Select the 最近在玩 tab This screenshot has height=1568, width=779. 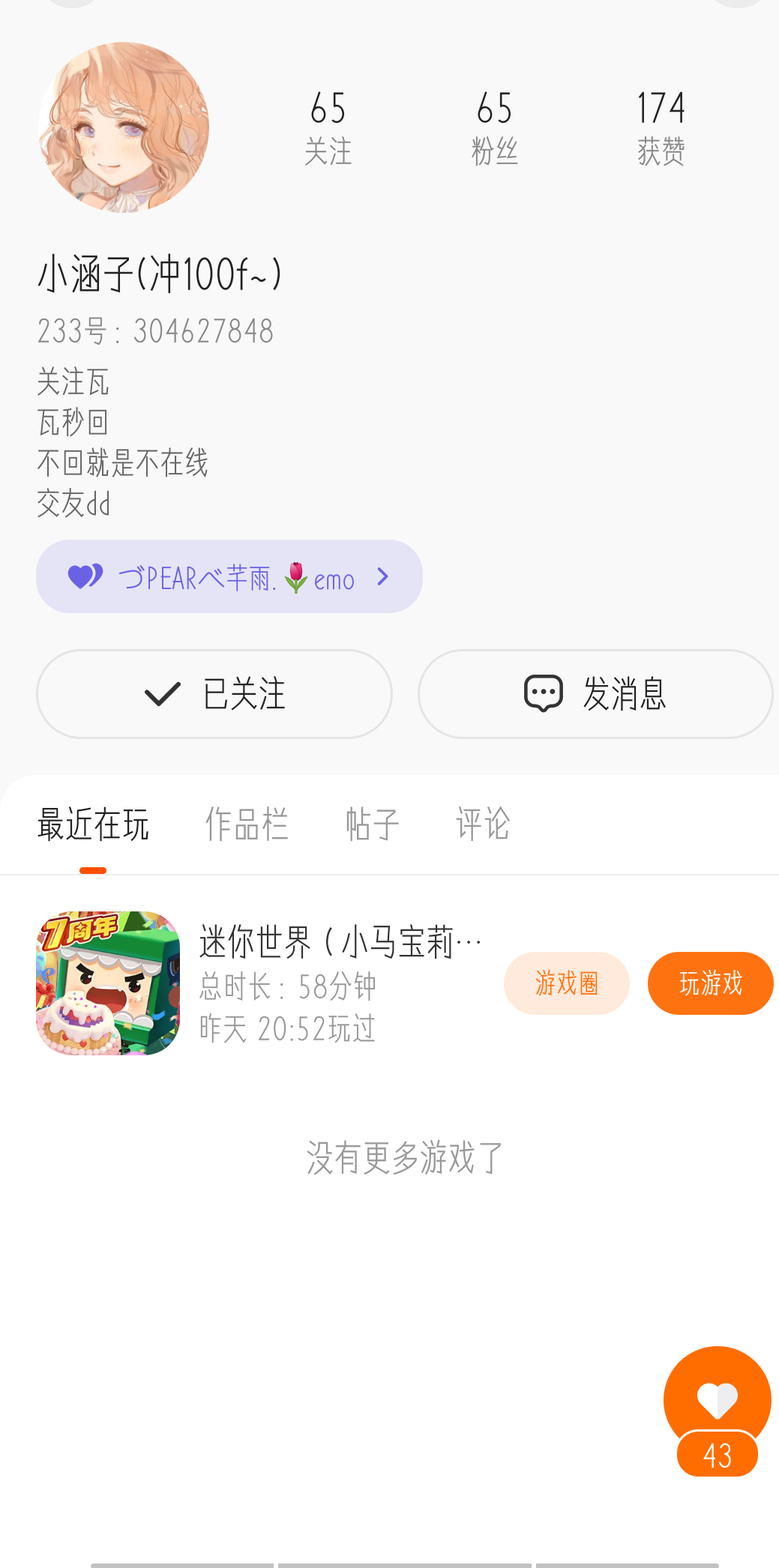pos(93,824)
